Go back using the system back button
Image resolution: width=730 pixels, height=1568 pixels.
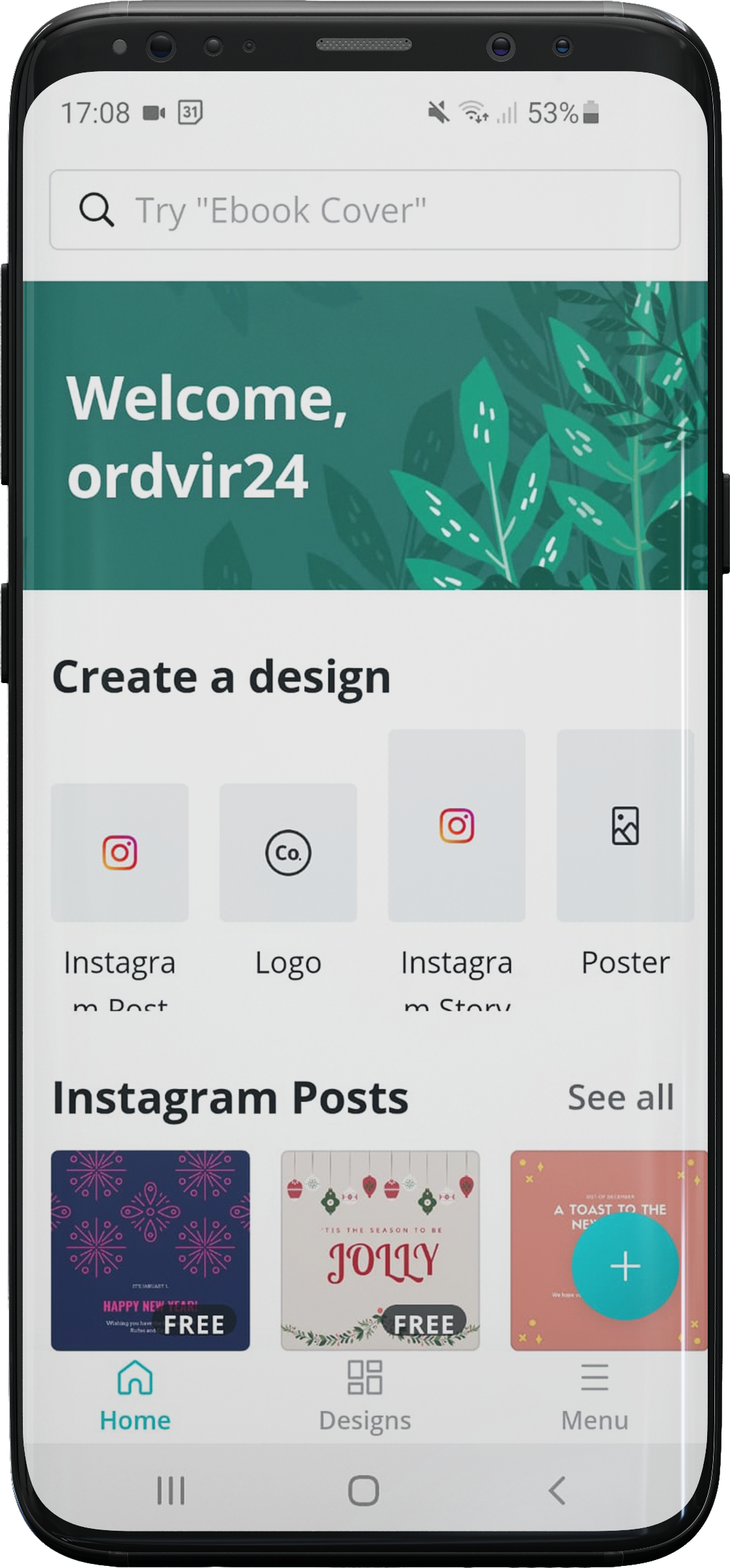coord(557,1490)
